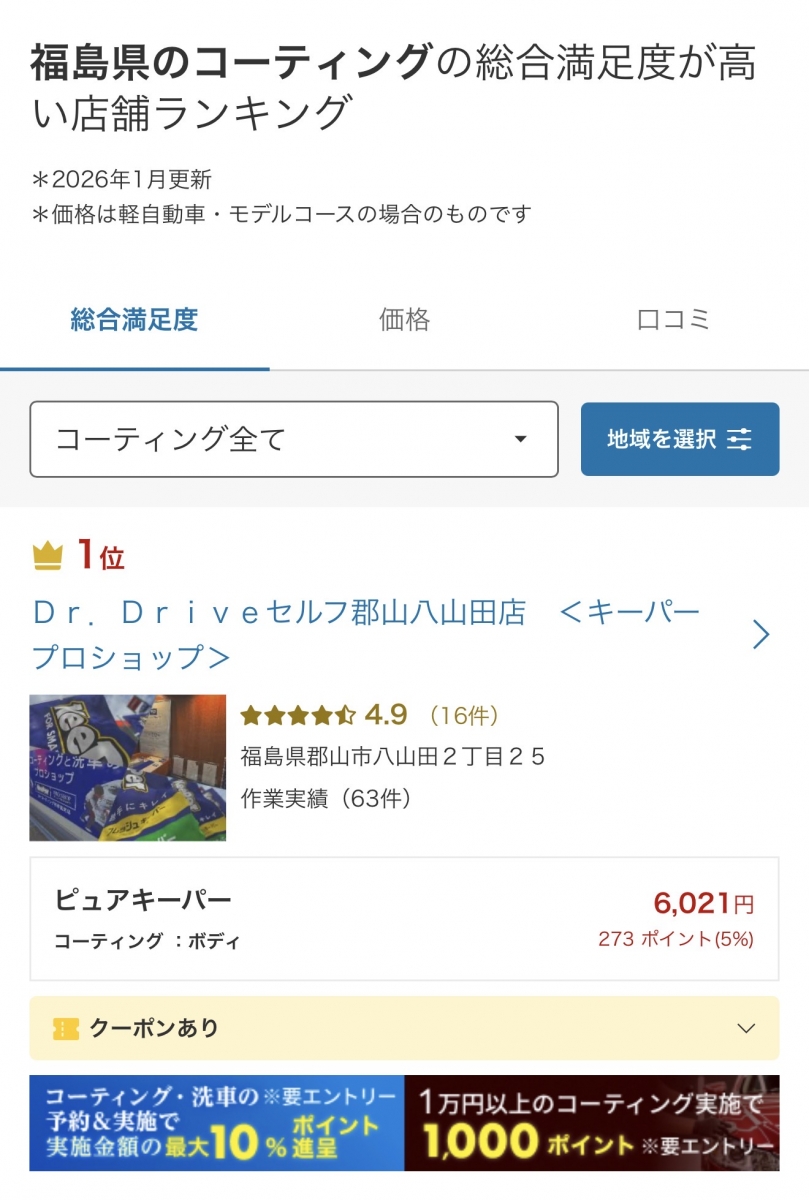This screenshot has height=1200, width=809.
Task: Open the 最大10%ポイント進呈 campaign banner
Action: click(x=217, y=1123)
